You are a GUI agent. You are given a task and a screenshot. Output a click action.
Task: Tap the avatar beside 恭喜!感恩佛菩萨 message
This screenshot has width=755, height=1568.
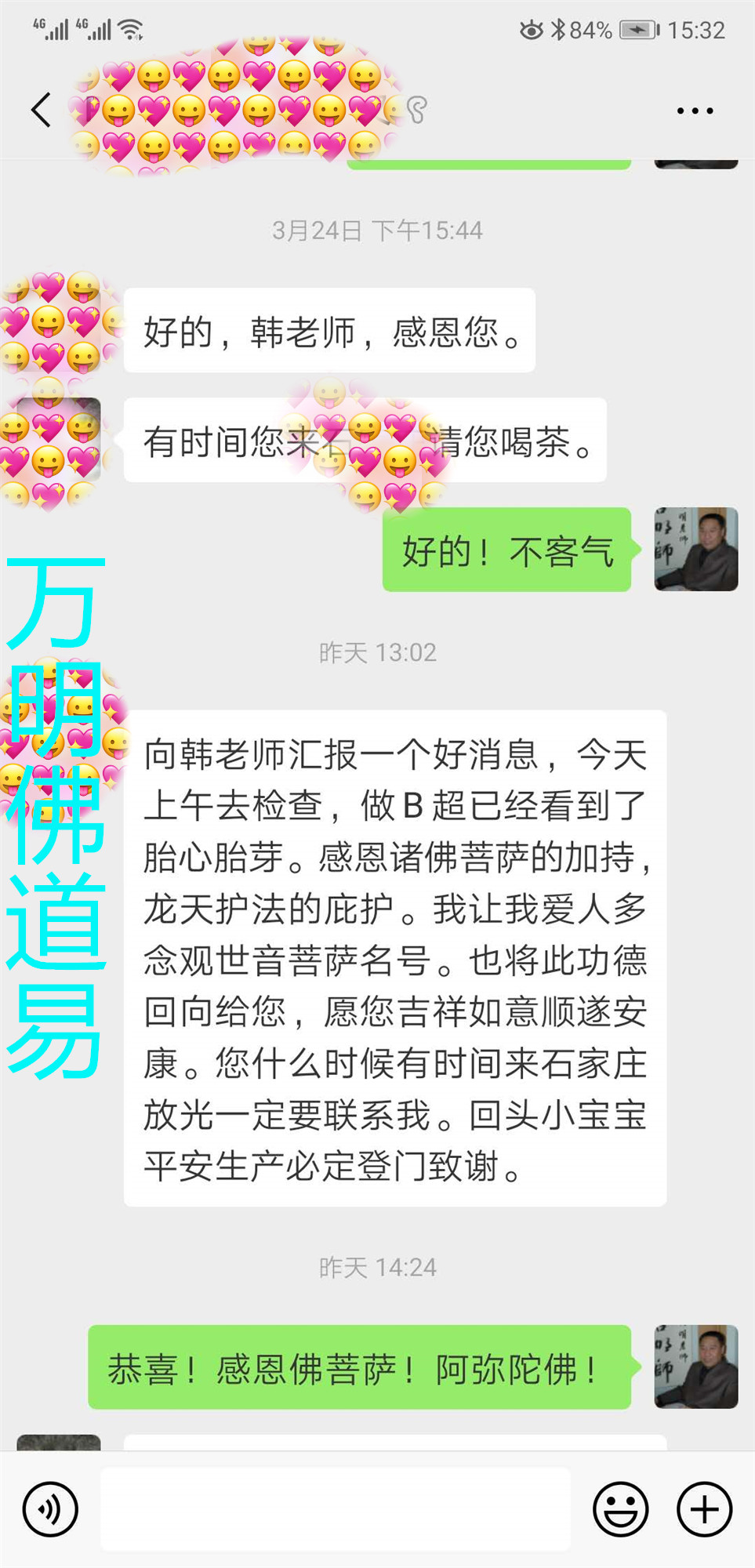click(696, 1367)
